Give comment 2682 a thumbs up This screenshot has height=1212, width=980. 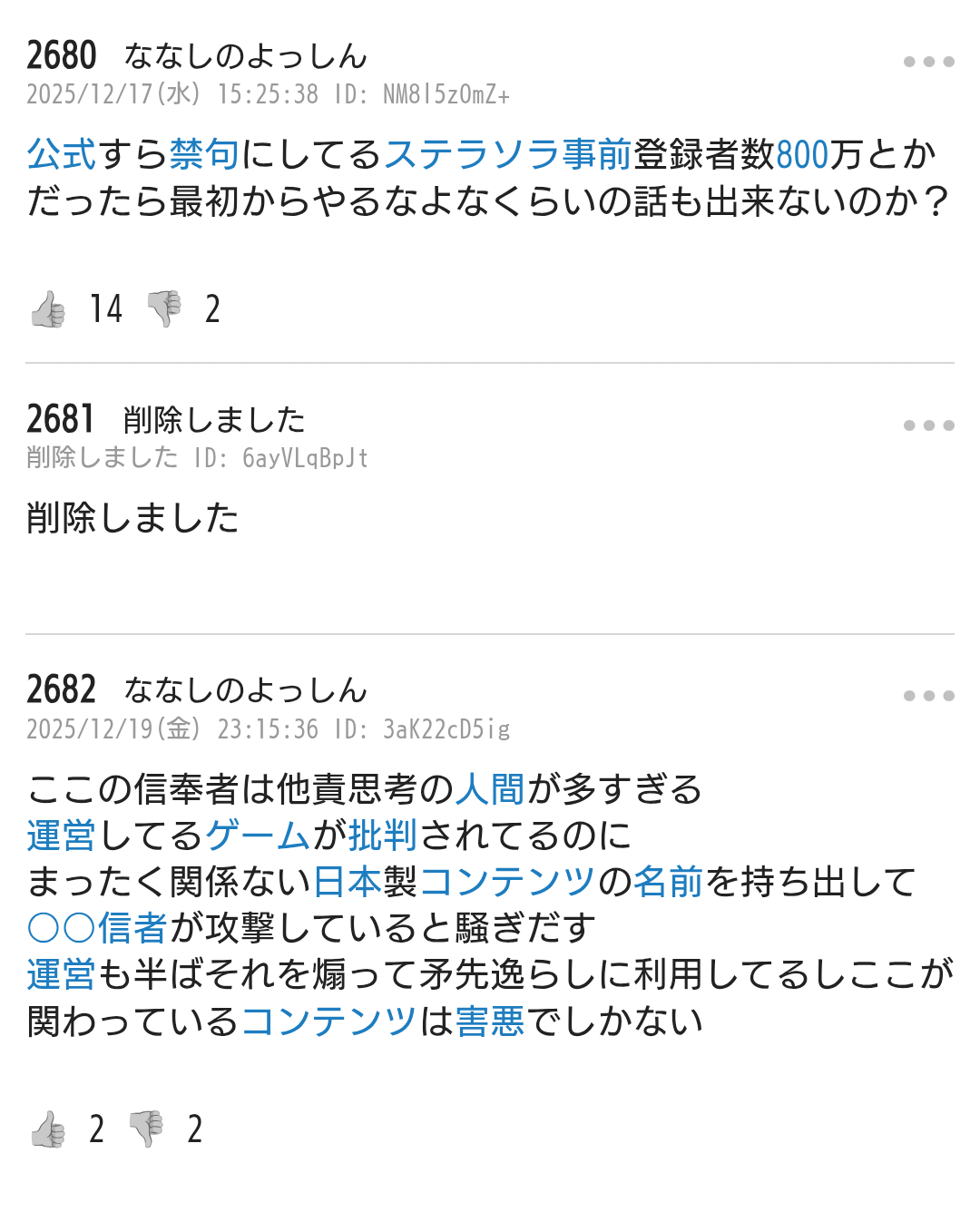pos(48,1129)
